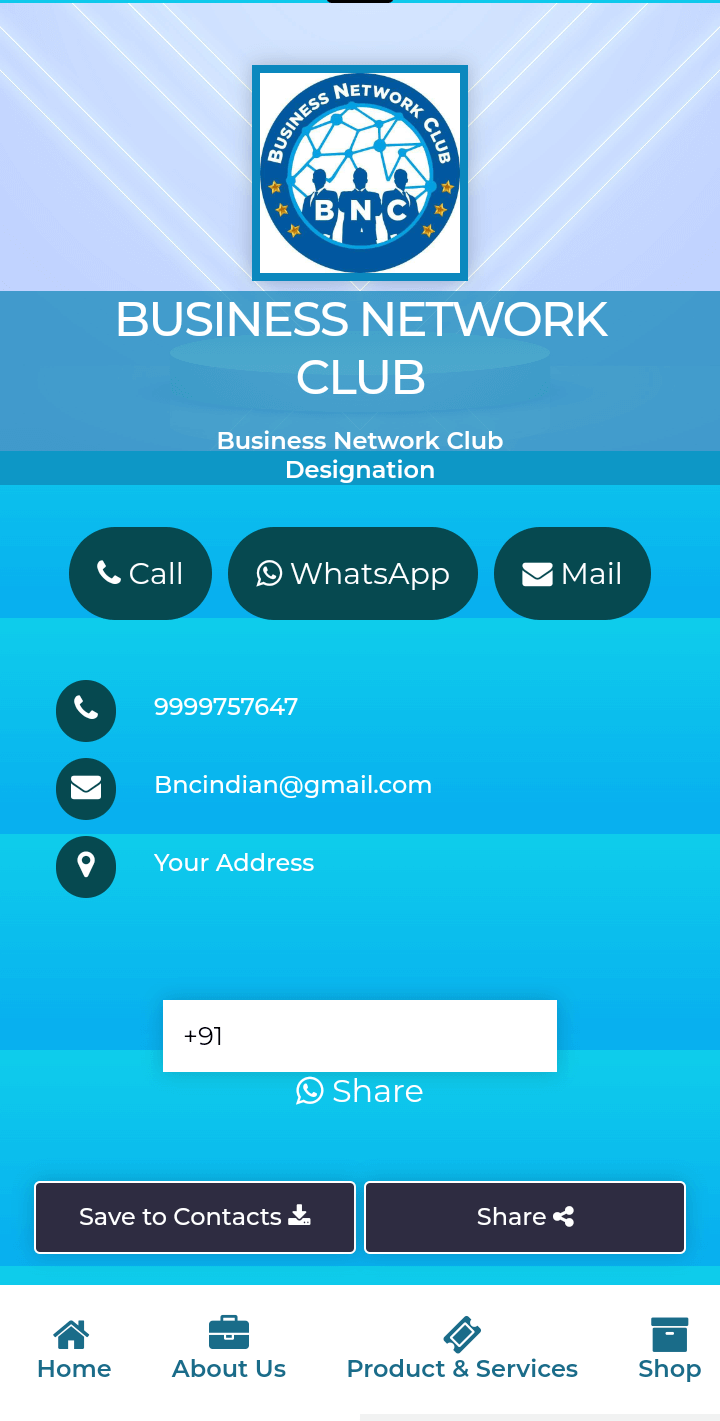Go to the Home tab
720x1421 pixels.
pos(74,1350)
